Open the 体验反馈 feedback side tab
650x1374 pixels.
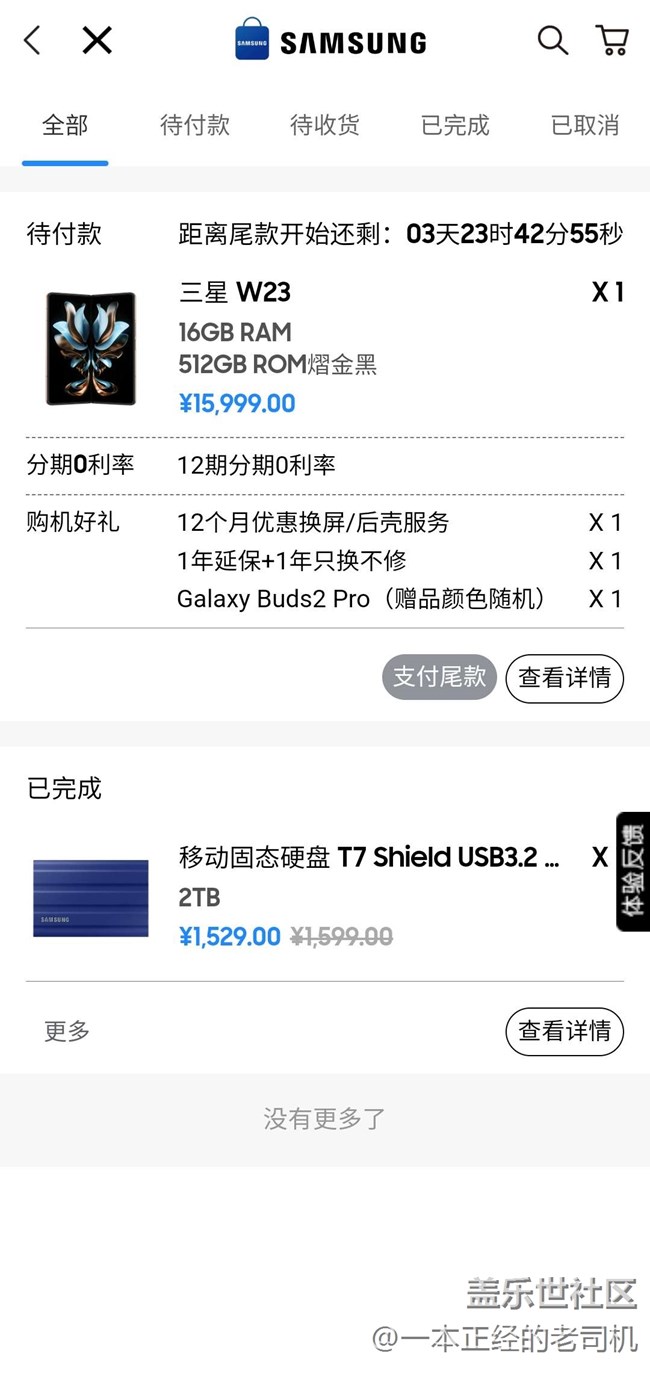pos(633,871)
